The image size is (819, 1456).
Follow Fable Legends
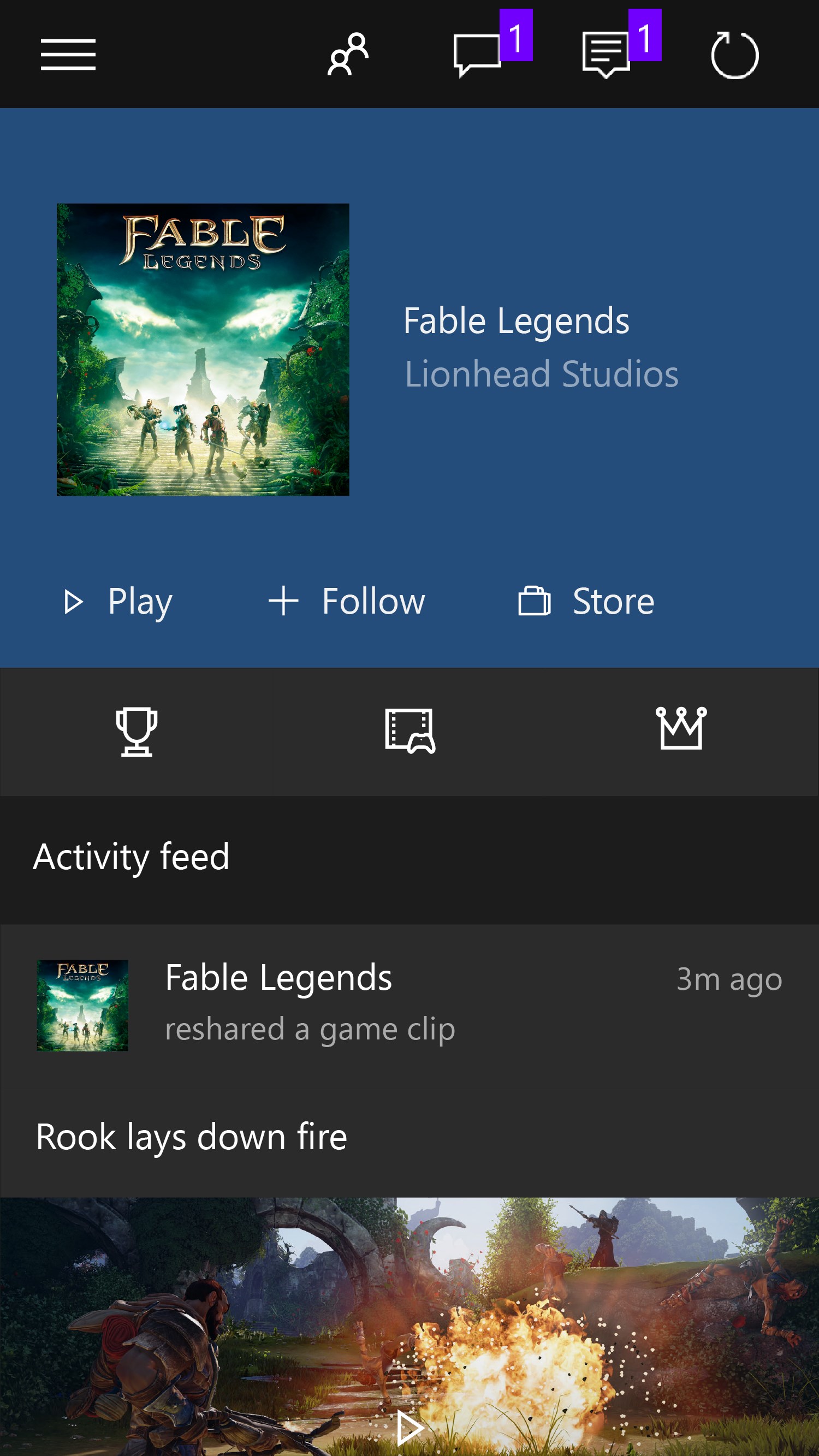347,602
